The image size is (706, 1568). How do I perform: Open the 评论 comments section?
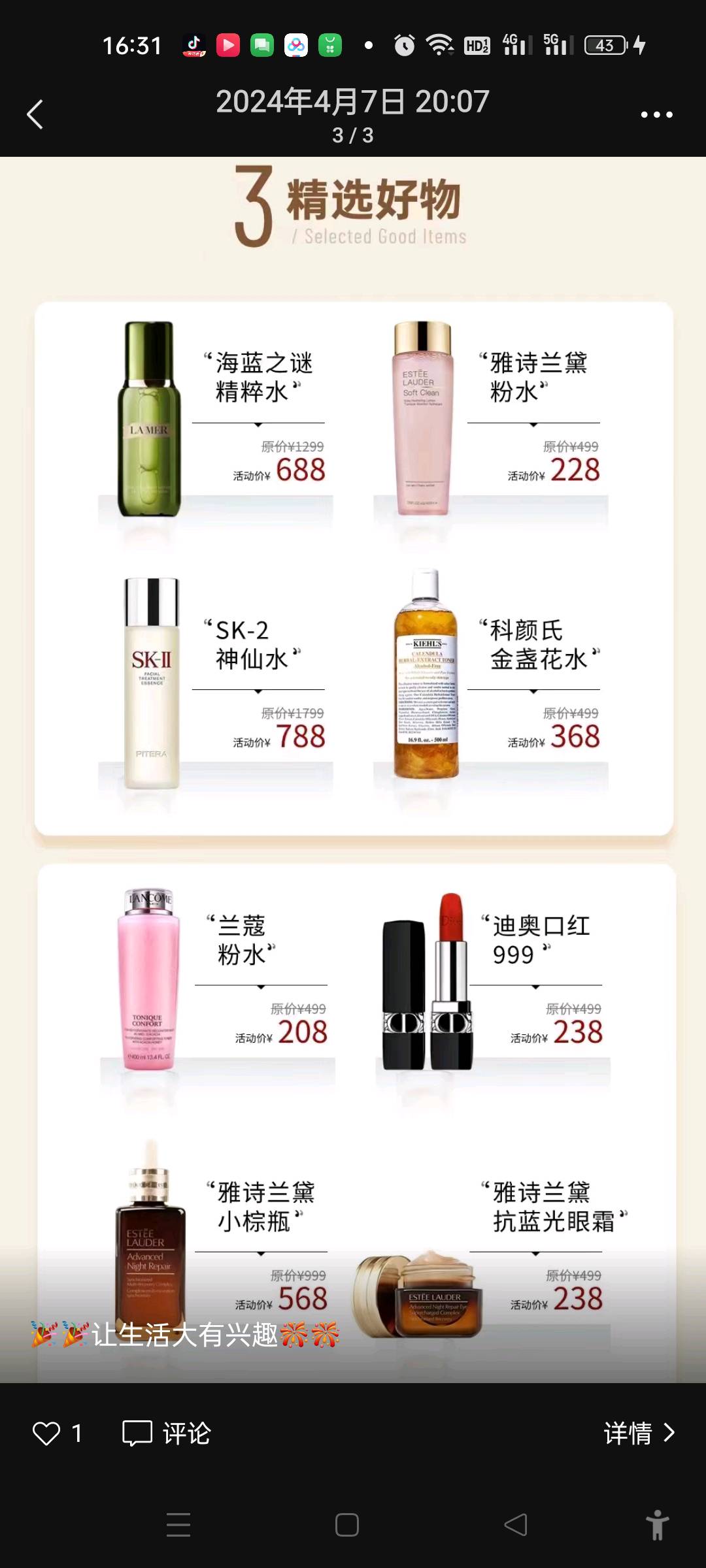tap(167, 1433)
